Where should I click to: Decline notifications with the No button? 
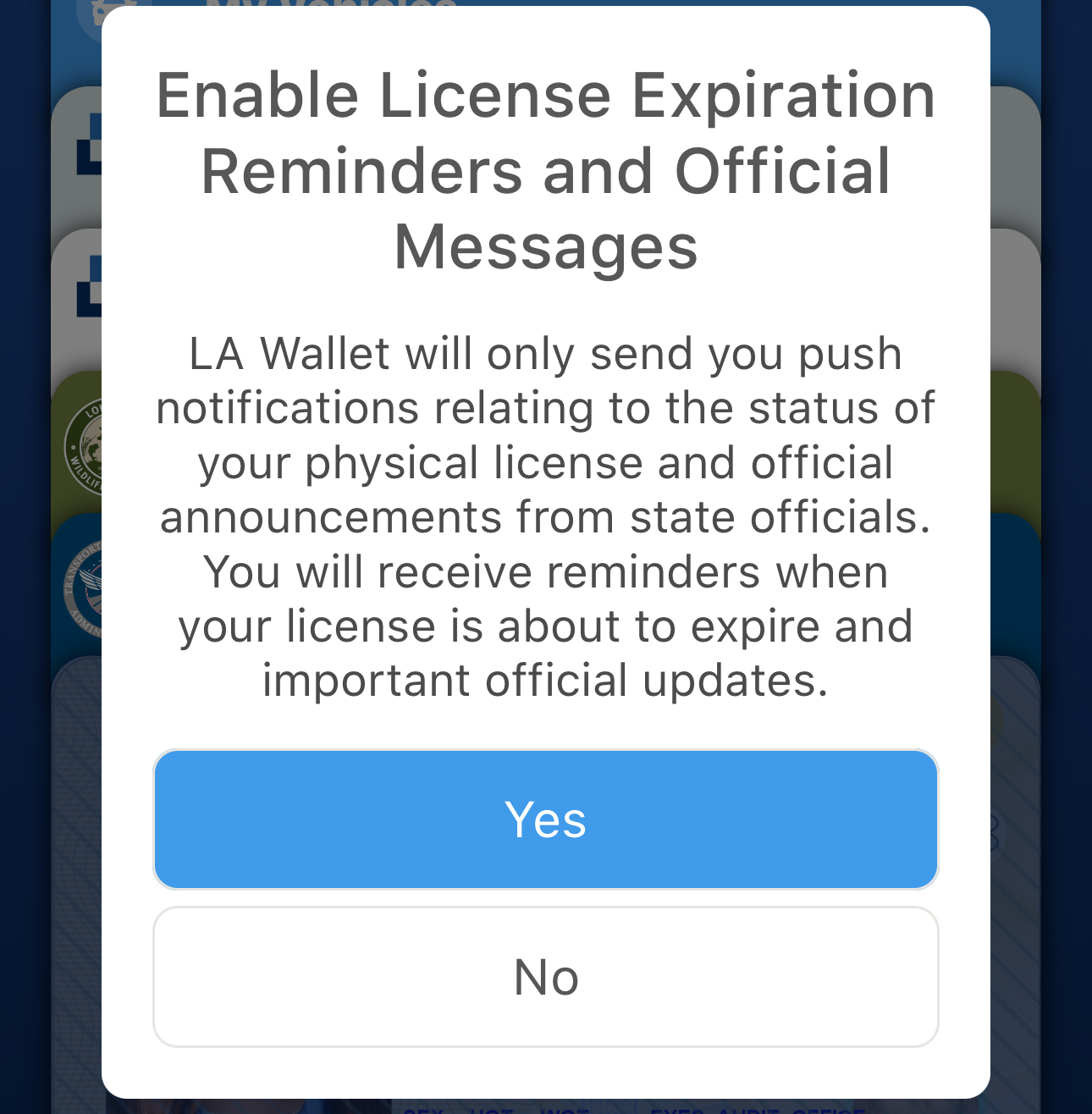546,977
